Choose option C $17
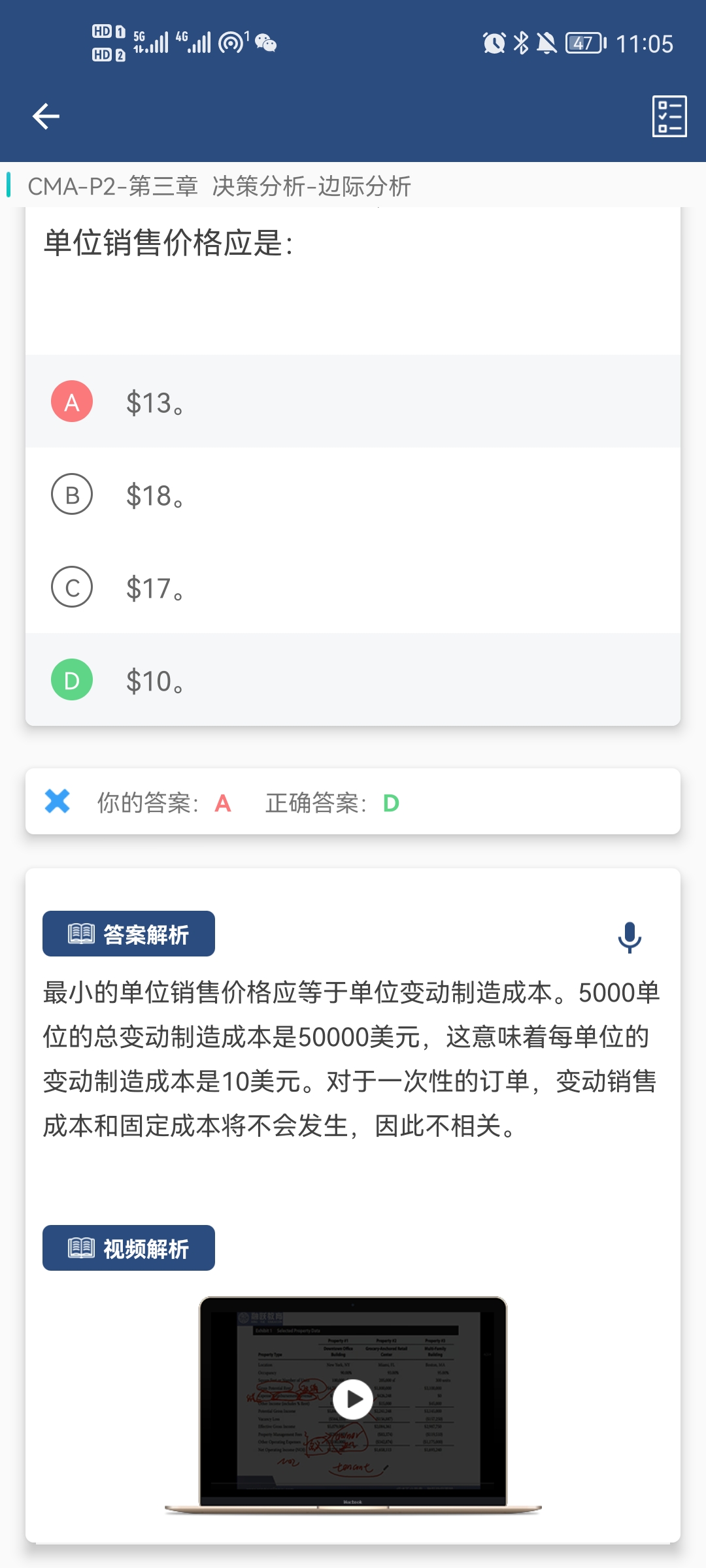Image resolution: width=706 pixels, height=1568 pixels. (353, 587)
